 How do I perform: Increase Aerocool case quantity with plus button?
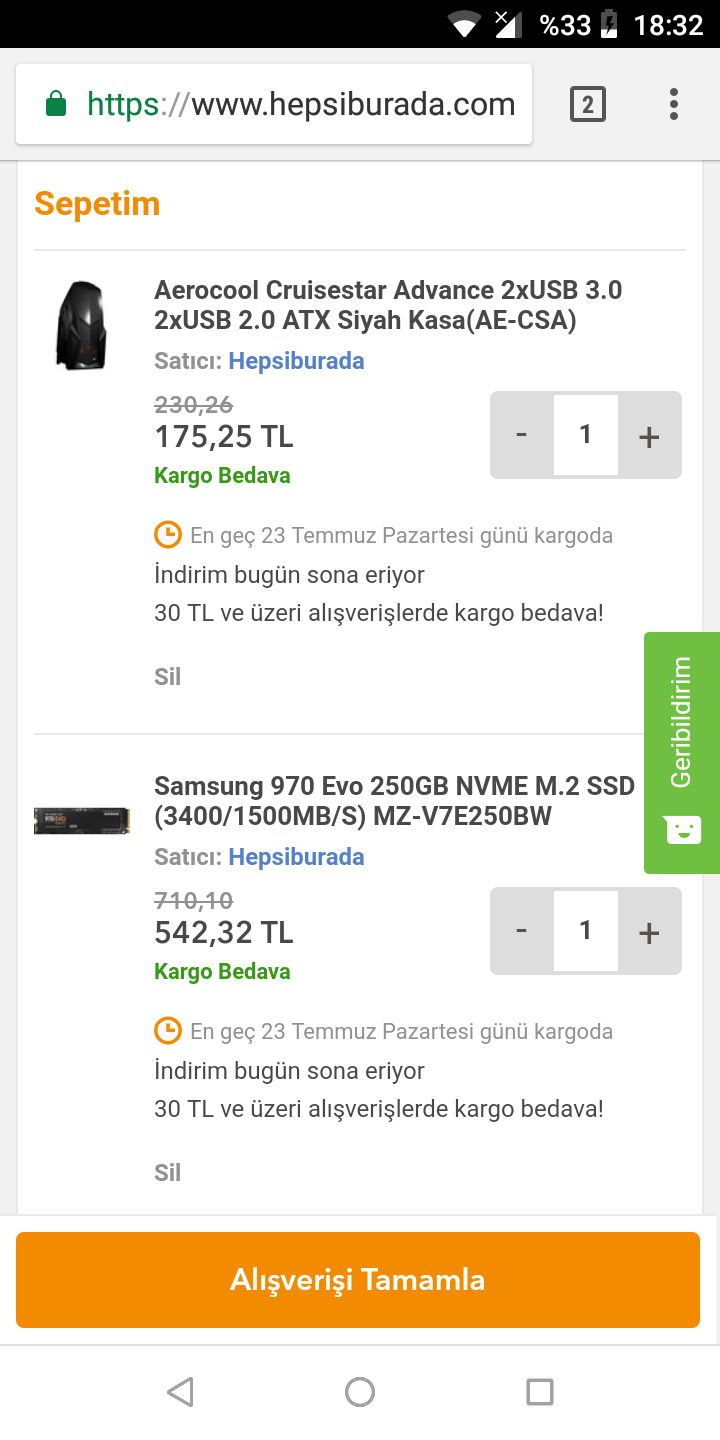pos(649,435)
